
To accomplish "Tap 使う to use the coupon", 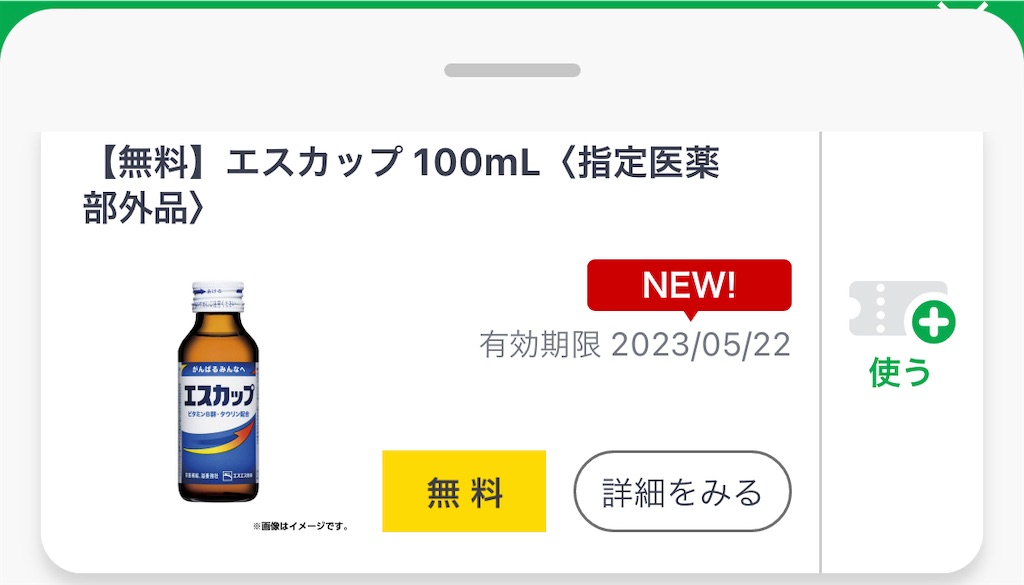I will click(x=902, y=335).
